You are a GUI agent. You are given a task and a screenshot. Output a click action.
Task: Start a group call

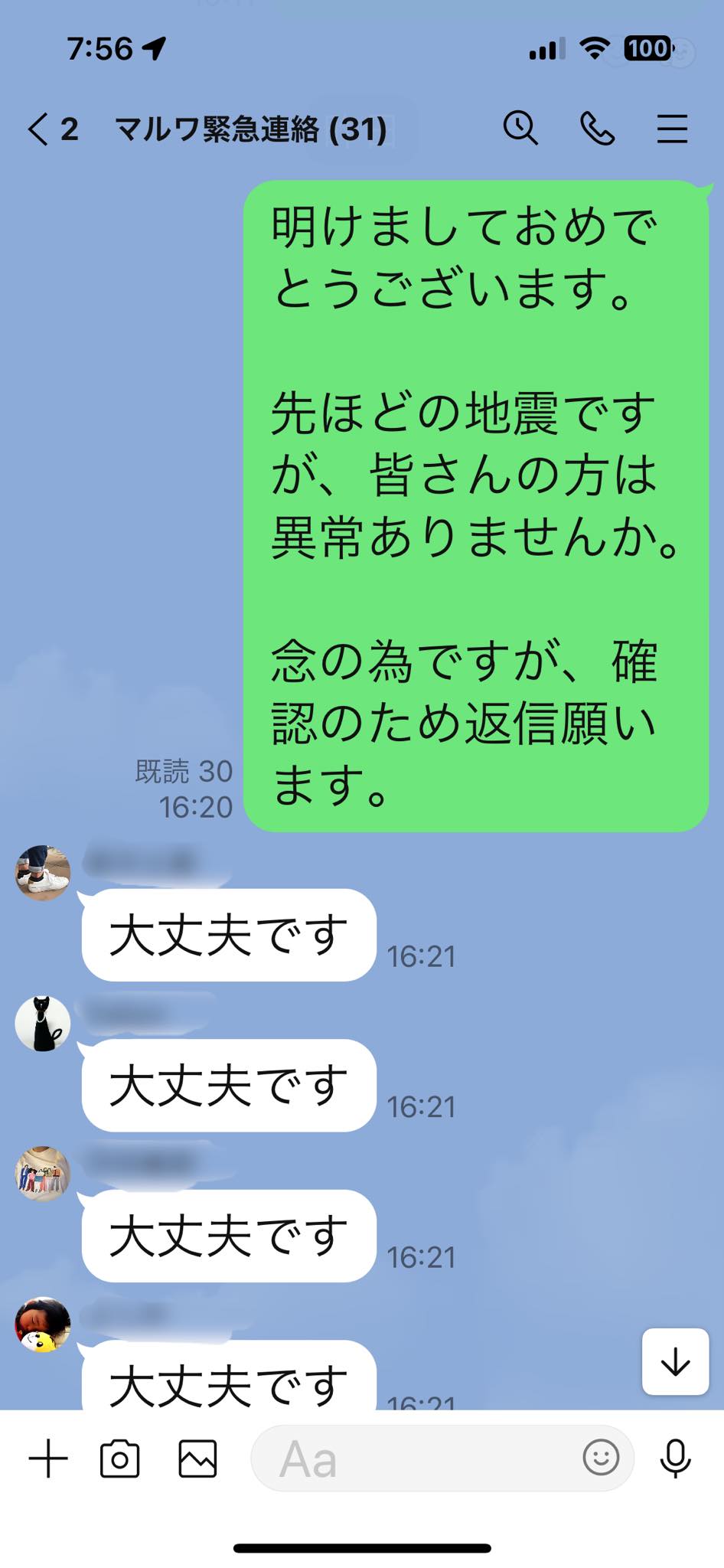tap(597, 128)
